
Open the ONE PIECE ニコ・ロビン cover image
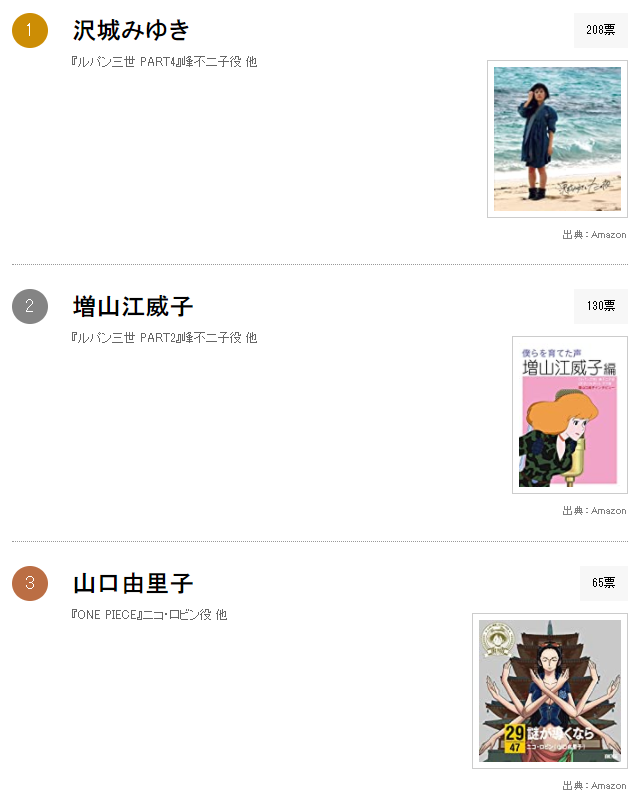pyautogui.click(x=549, y=691)
